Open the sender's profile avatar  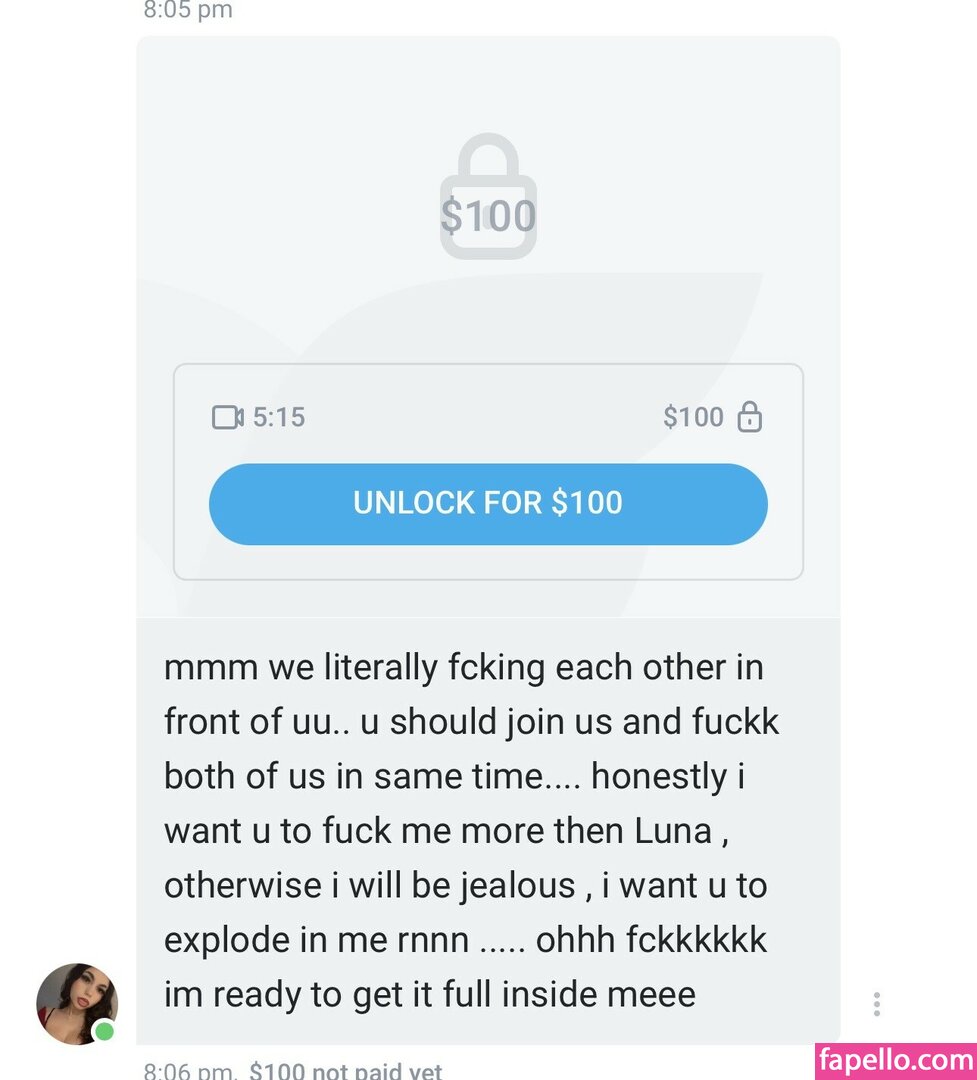pyautogui.click(x=76, y=1003)
